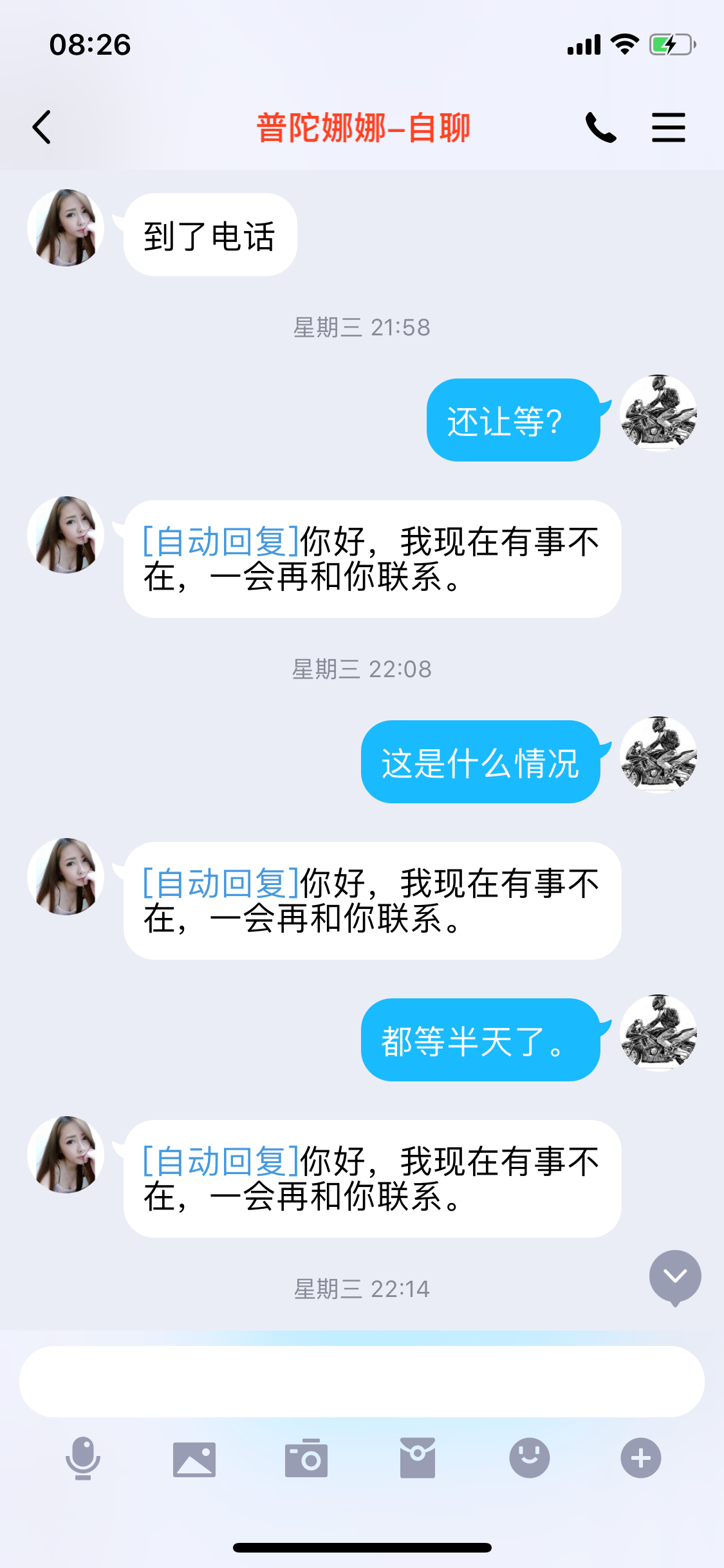Open the chat settings hamburger icon
This screenshot has width=724, height=1568.
(668, 127)
